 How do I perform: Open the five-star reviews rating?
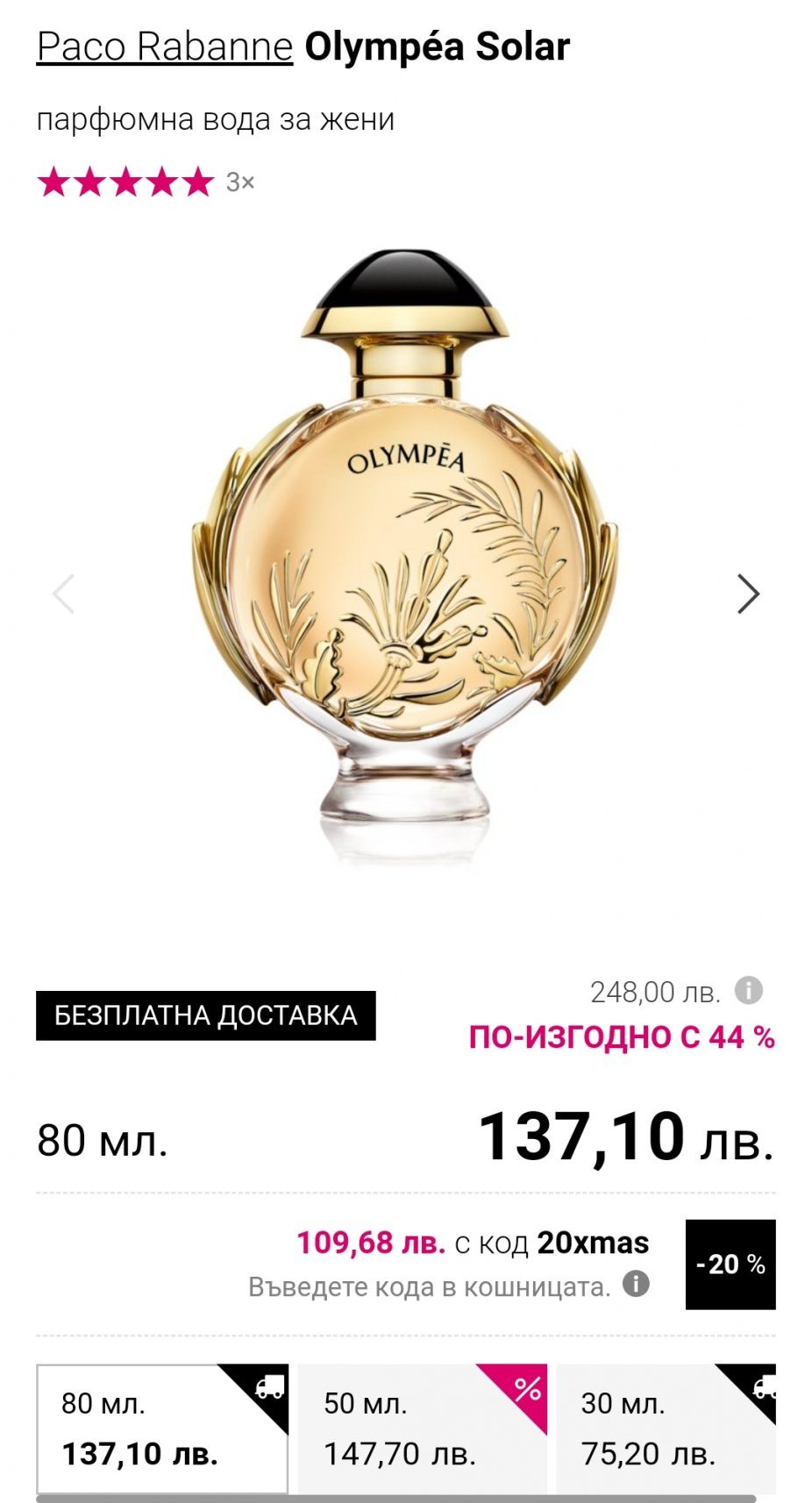146,182
